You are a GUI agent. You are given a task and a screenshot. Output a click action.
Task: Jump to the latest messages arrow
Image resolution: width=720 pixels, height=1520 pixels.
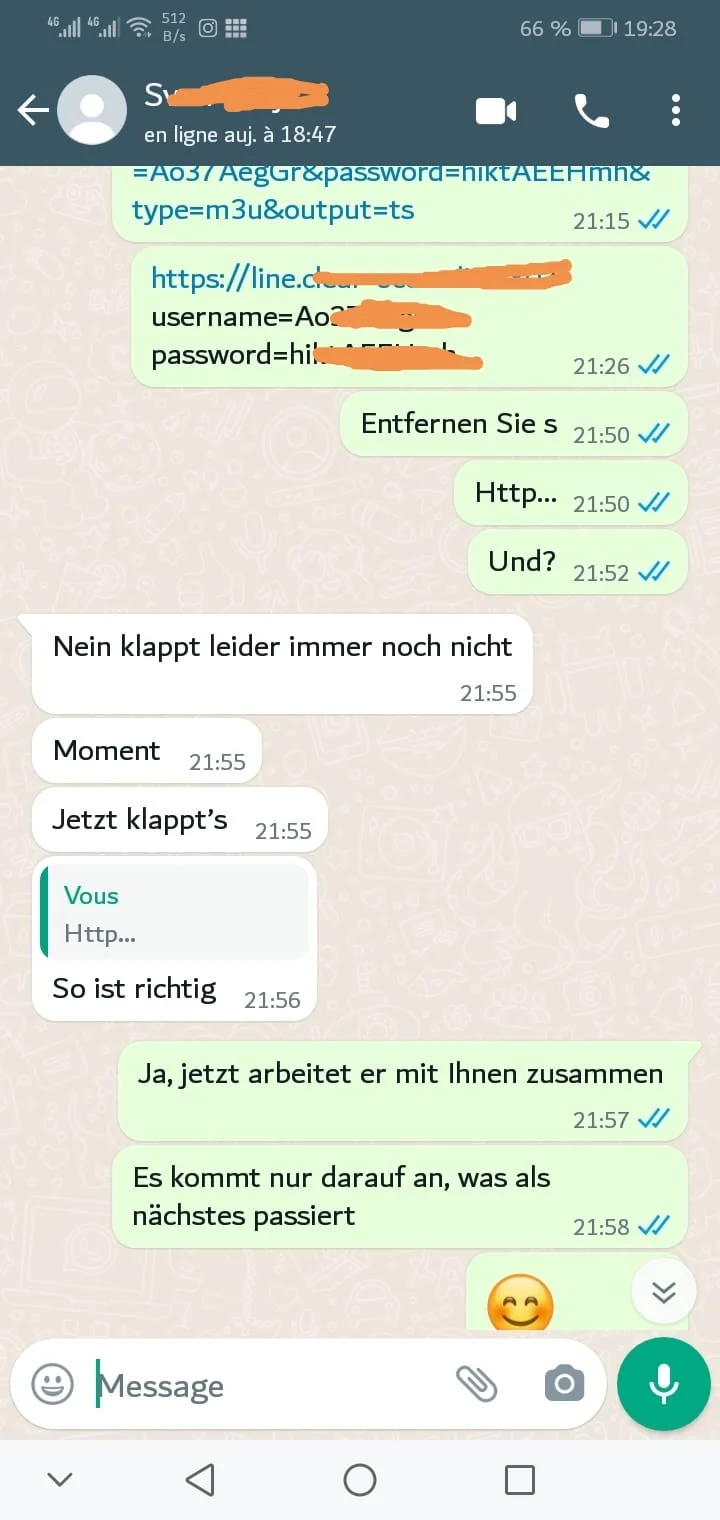[x=664, y=1293]
